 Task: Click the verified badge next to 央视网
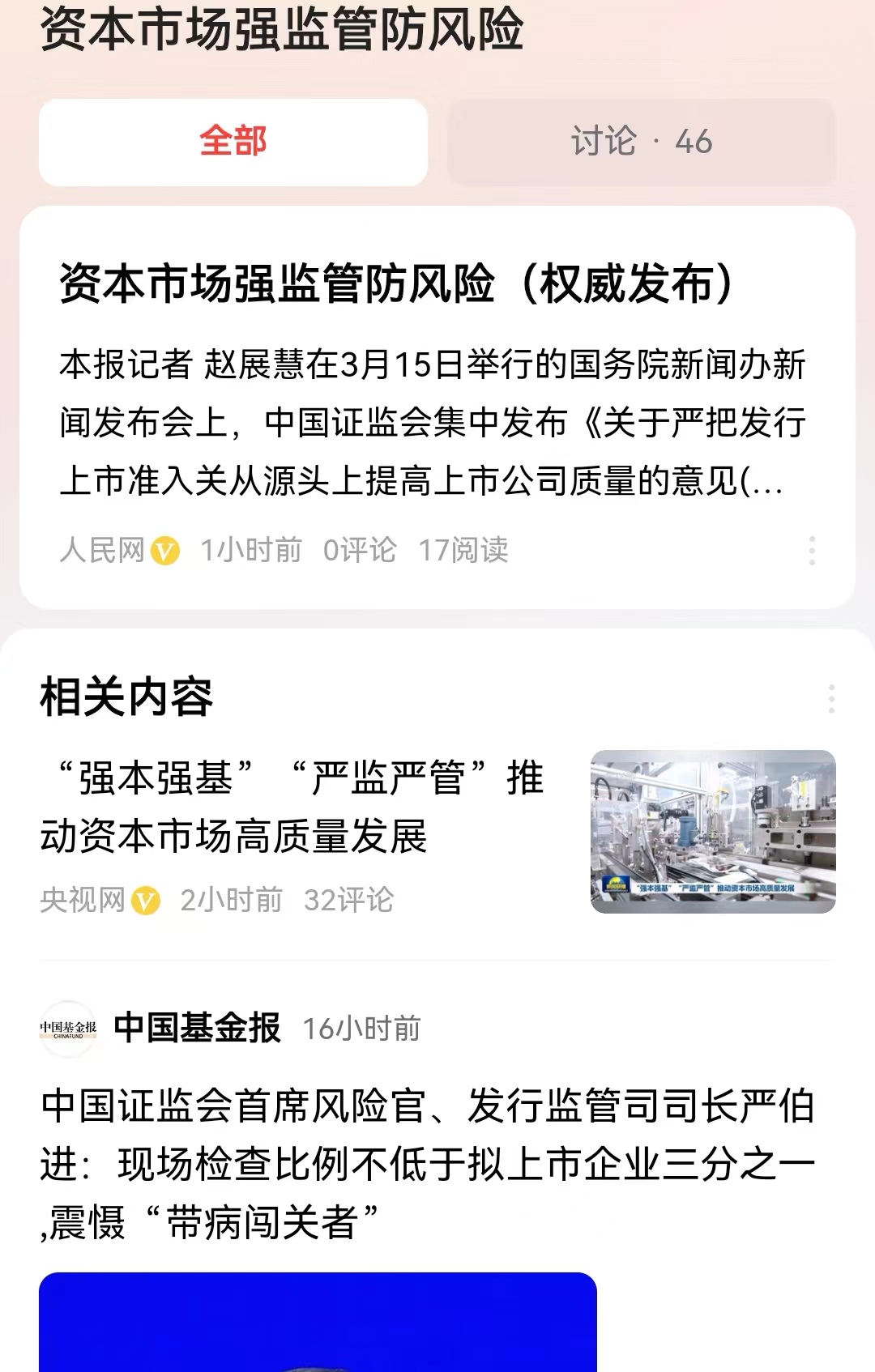[143, 901]
